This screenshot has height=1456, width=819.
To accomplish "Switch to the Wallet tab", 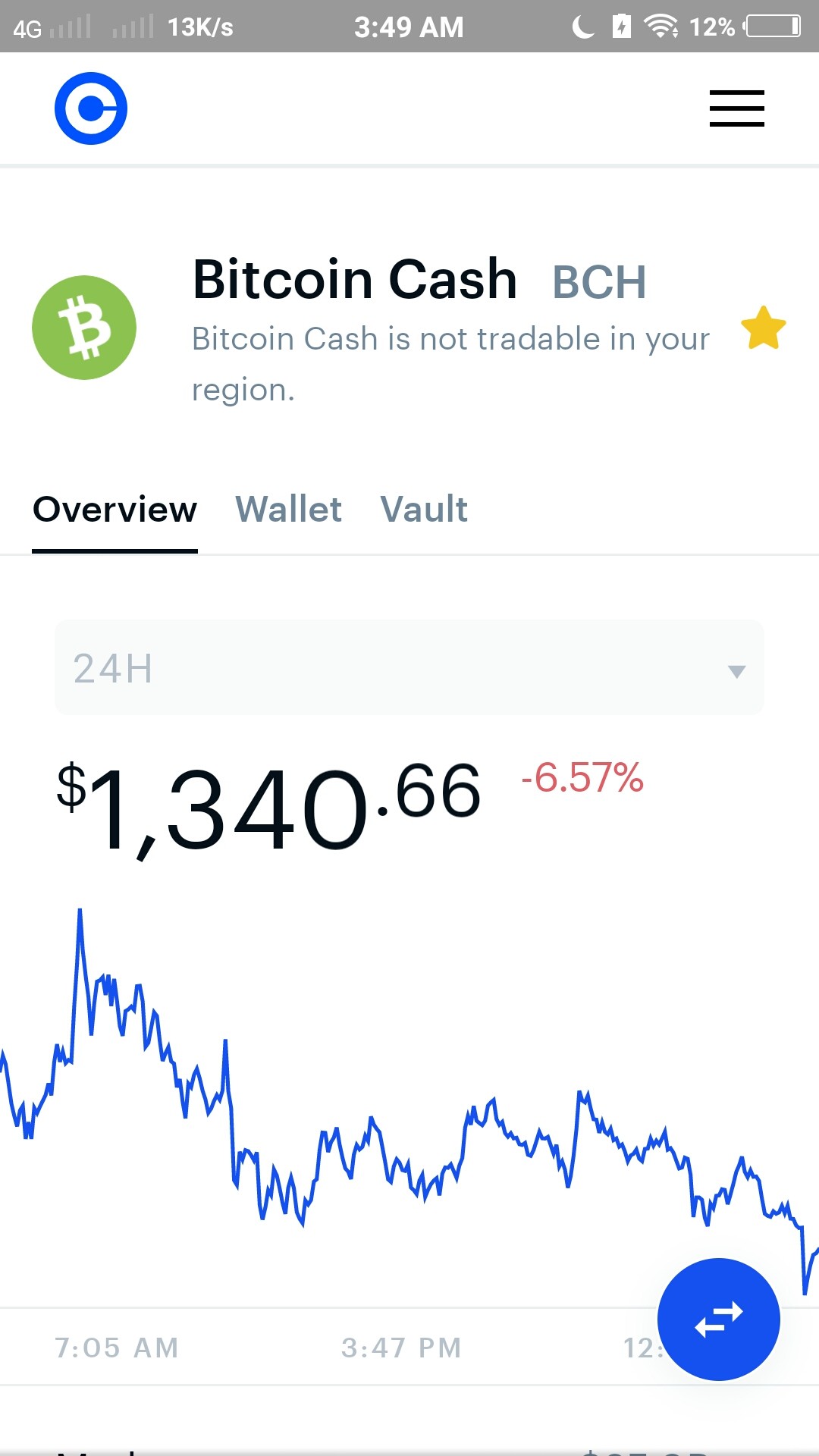I will tap(288, 509).
